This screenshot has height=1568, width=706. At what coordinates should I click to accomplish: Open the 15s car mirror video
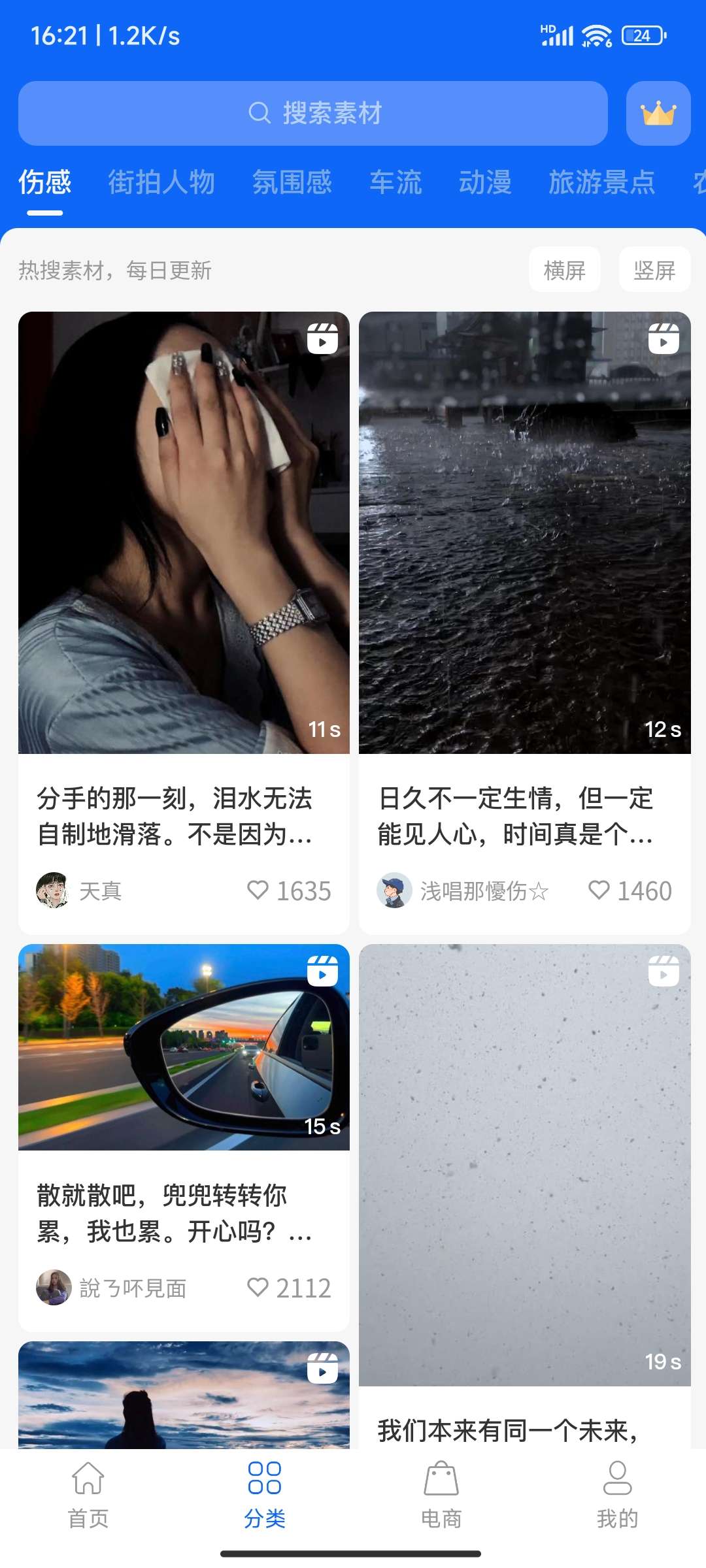point(184,1047)
